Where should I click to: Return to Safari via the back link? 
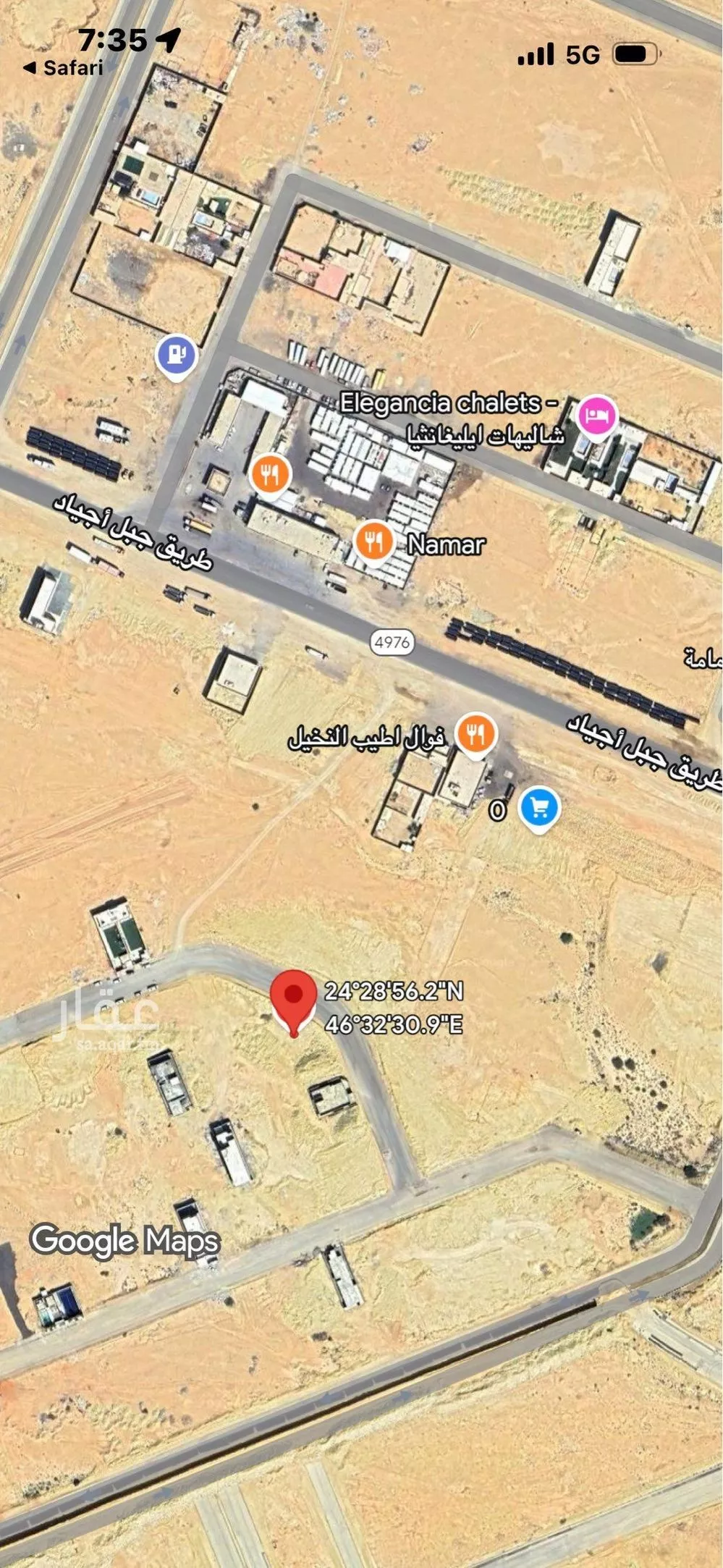[x=63, y=68]
